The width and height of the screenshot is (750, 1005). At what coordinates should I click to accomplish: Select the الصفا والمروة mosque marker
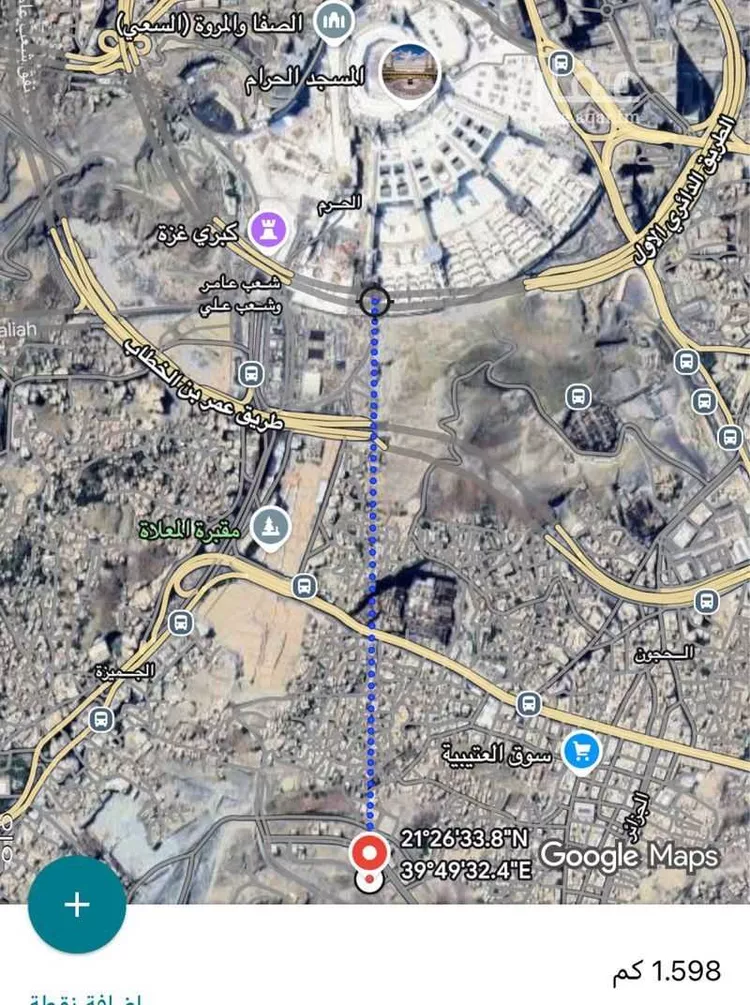331,22
